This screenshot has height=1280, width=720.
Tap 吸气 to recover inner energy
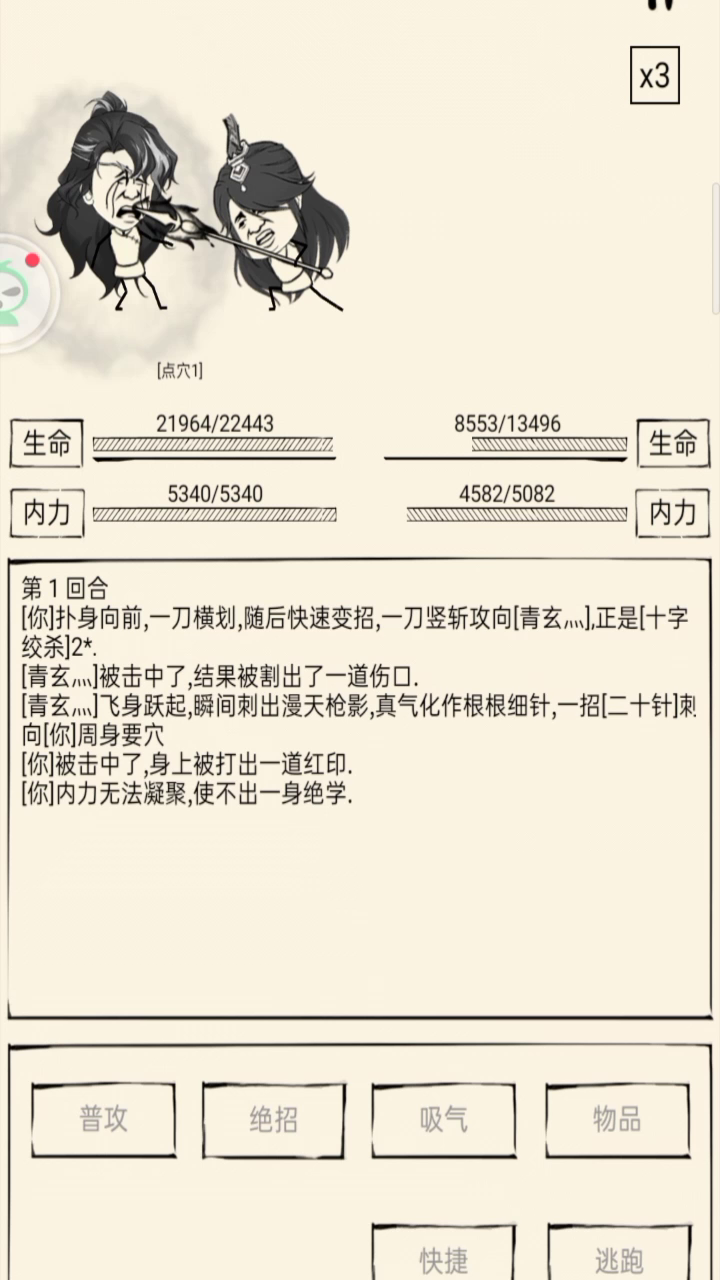tap(444, 1120)
